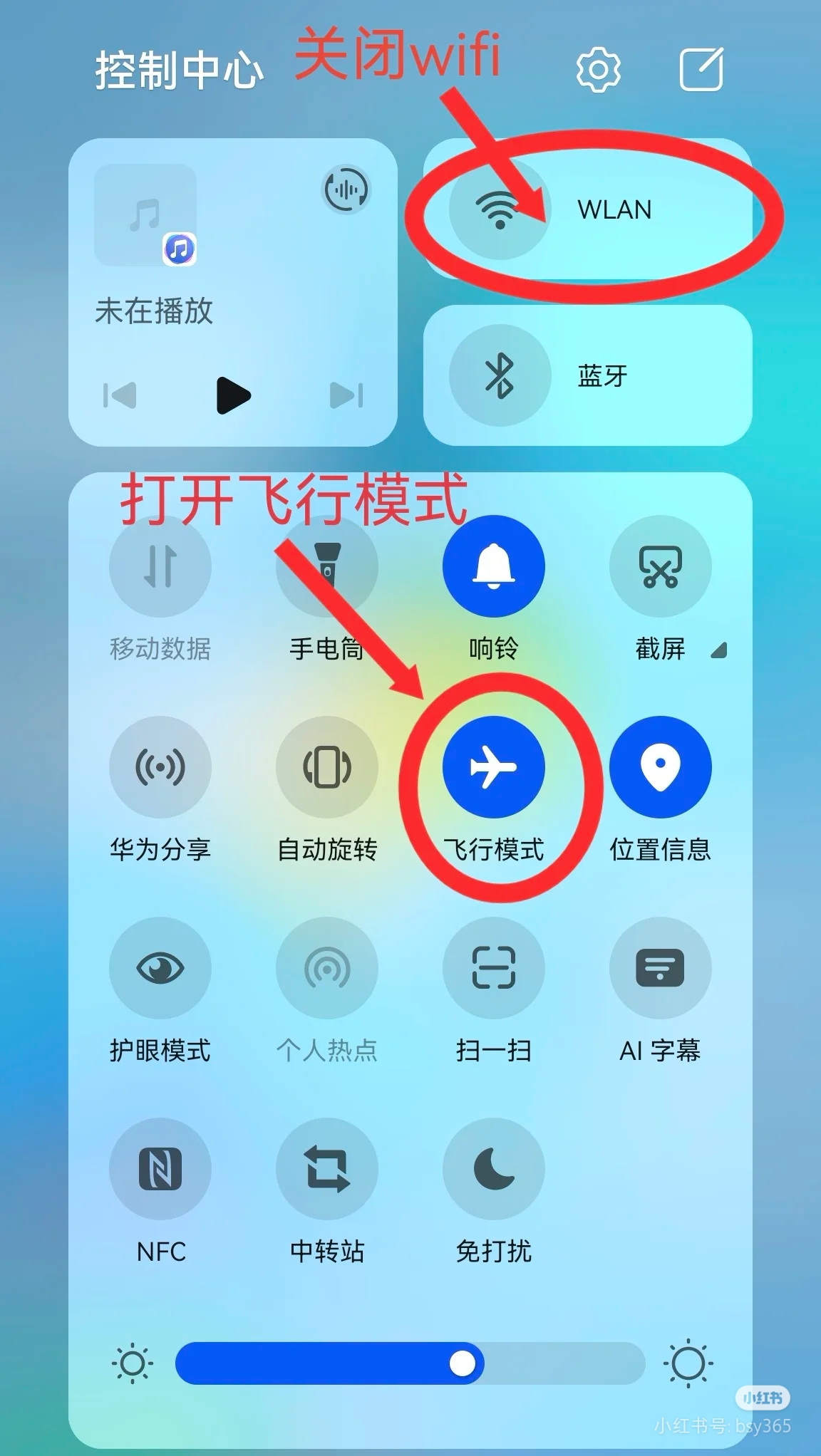Play music in the media card
The height and width of the screenshot is (1456, 821).
(233, 395)
